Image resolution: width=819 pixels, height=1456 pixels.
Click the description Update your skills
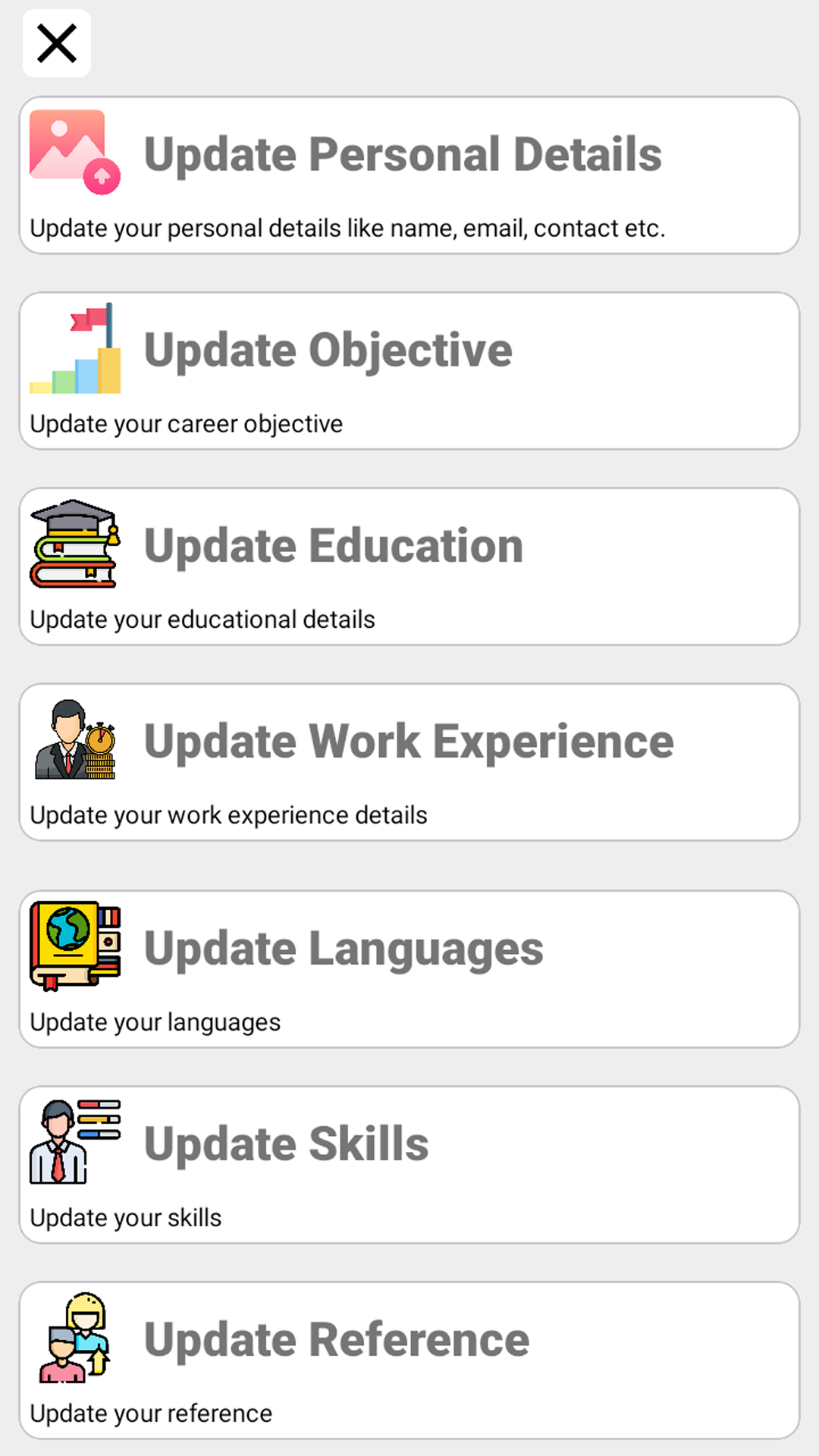(x=125, y=1217)
